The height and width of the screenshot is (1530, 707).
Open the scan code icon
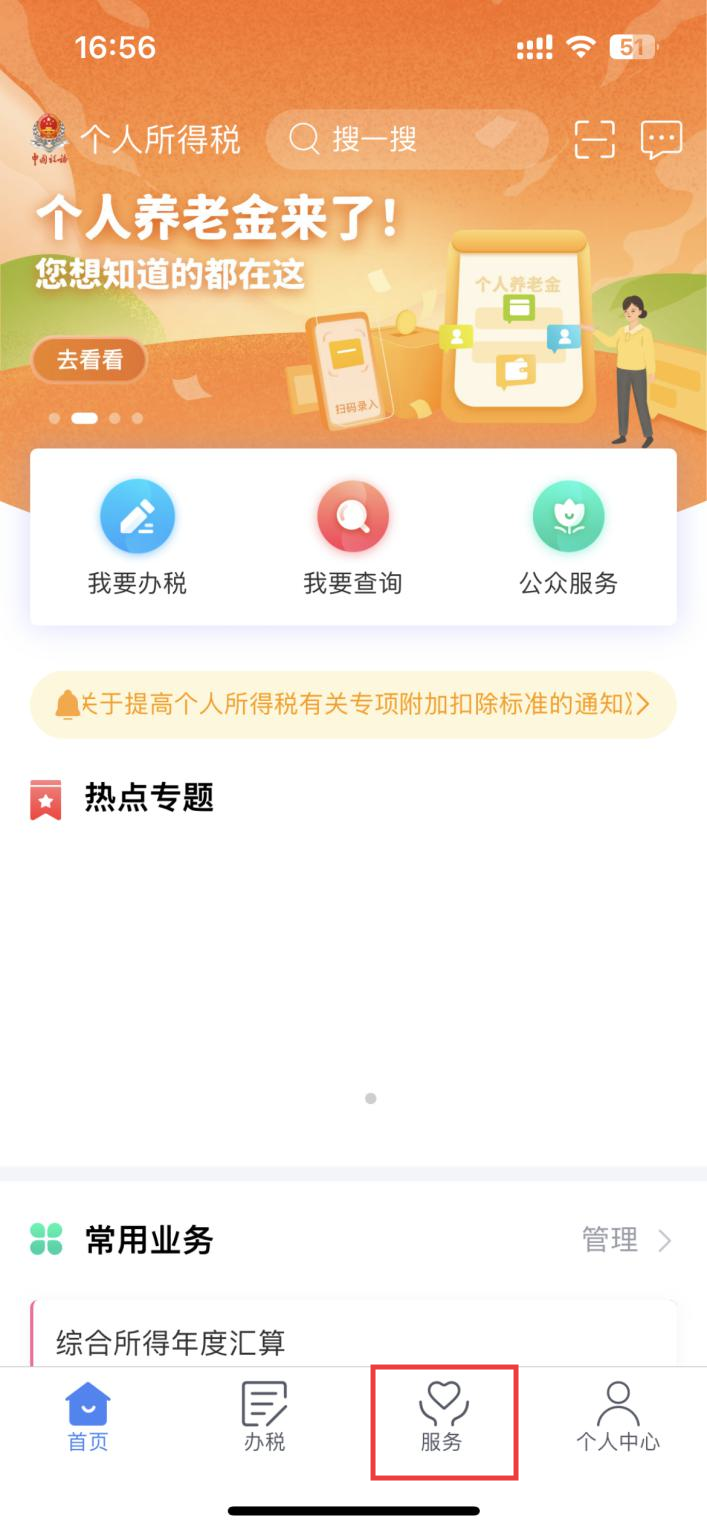pyautogui.click(x=595, y=140)
